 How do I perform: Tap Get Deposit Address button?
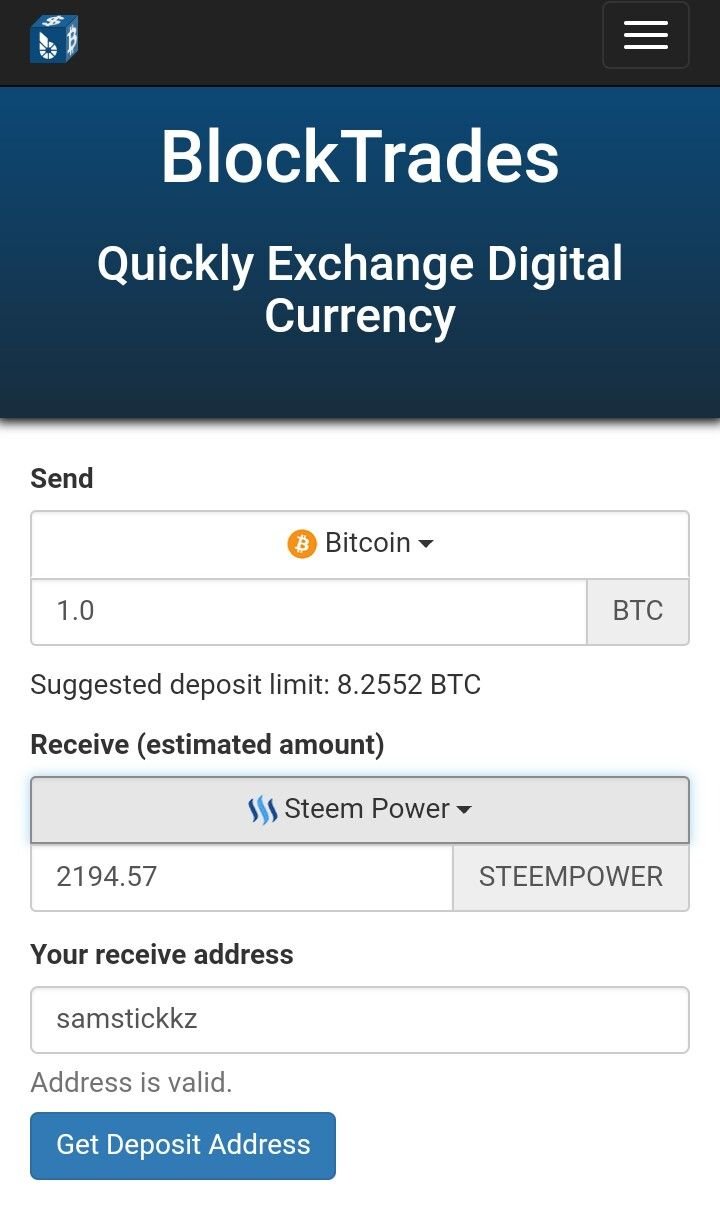pos(183,1146)
